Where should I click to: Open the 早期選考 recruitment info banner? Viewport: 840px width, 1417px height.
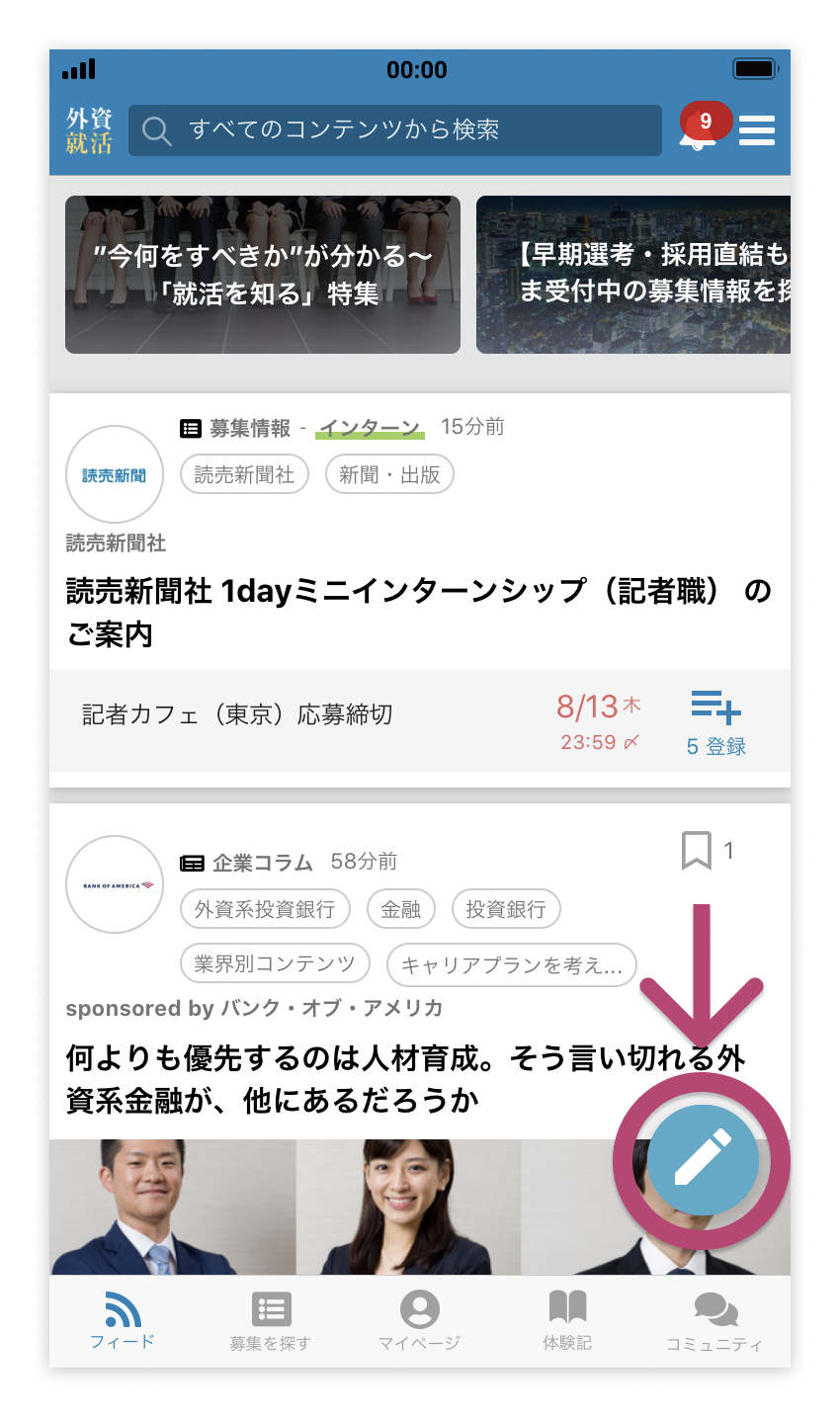pos(633,275)
